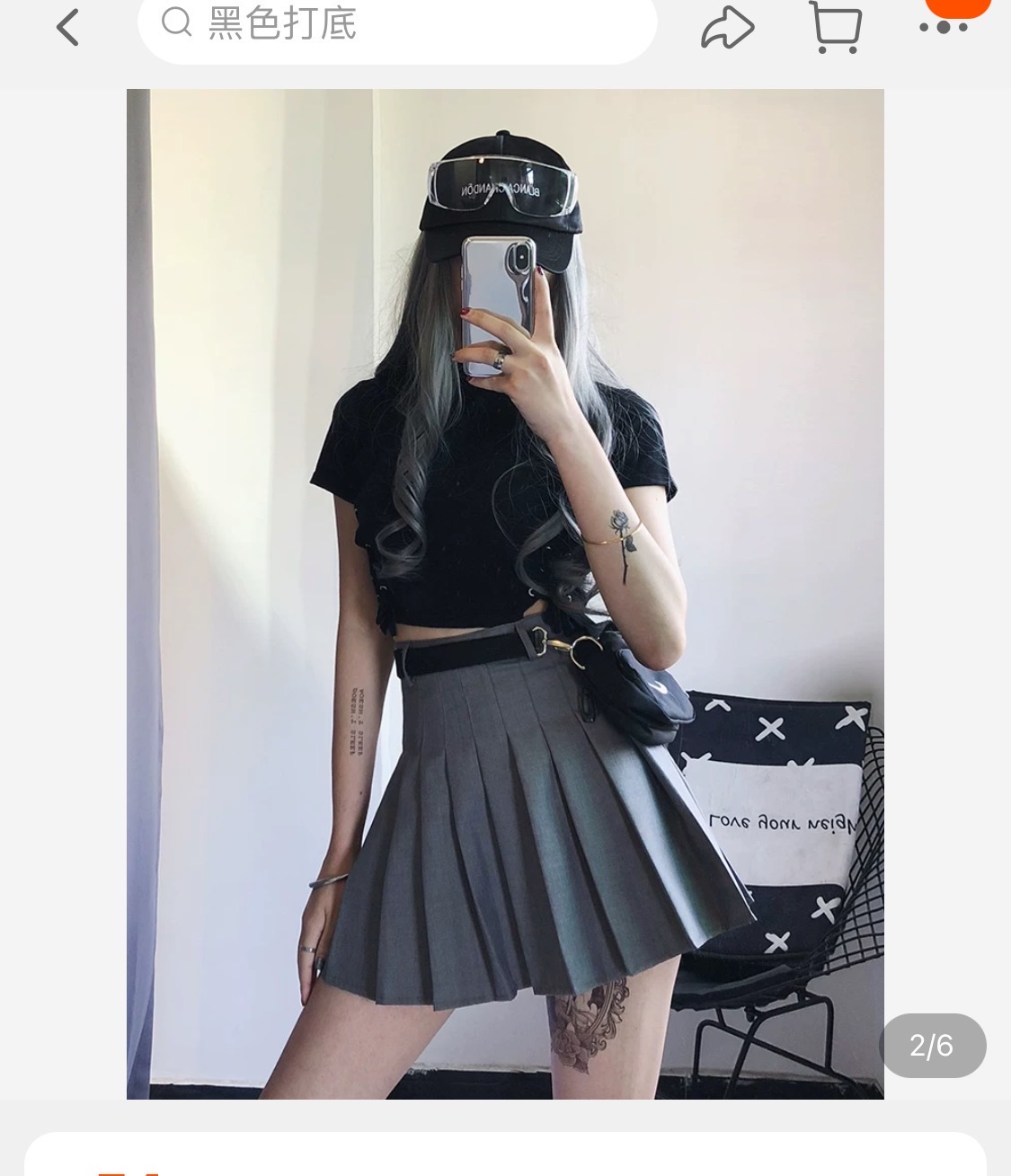Open the three-dot more menu
Image resolution: width=1011 pixels, height=1176 pixels.
[x=943, y=27]
